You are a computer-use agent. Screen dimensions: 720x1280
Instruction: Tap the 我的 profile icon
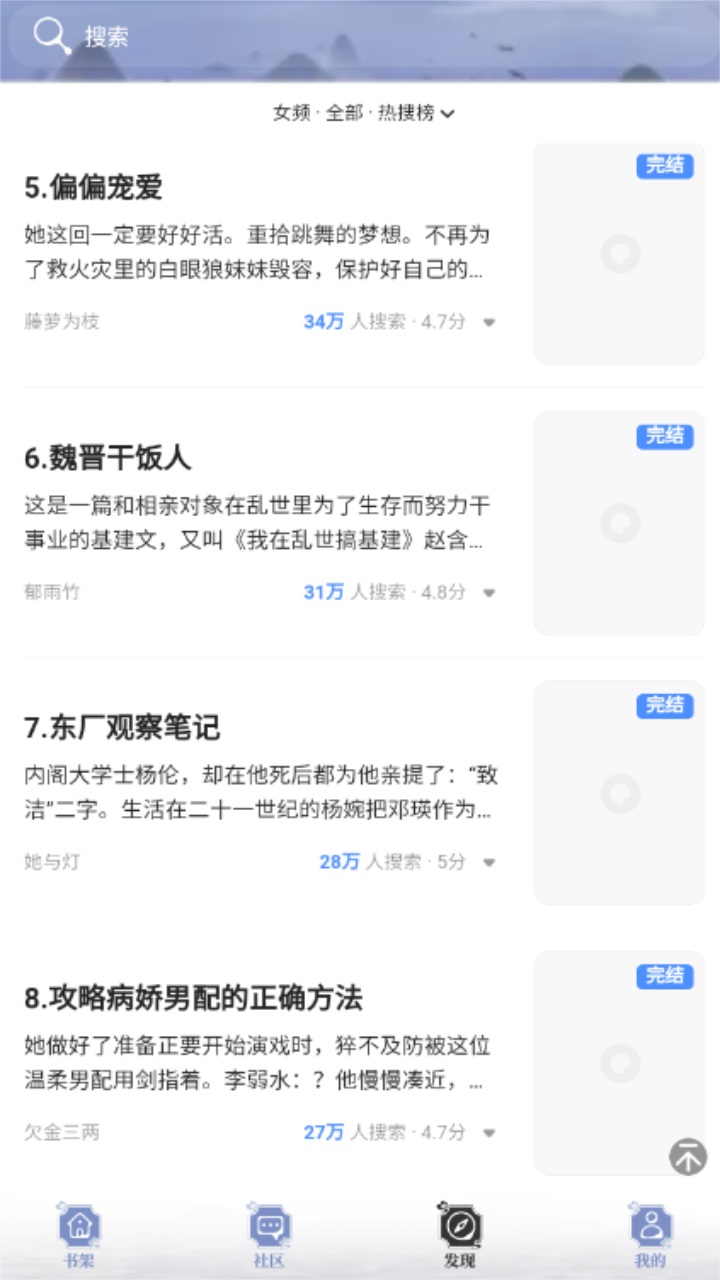coord(651,1222)
